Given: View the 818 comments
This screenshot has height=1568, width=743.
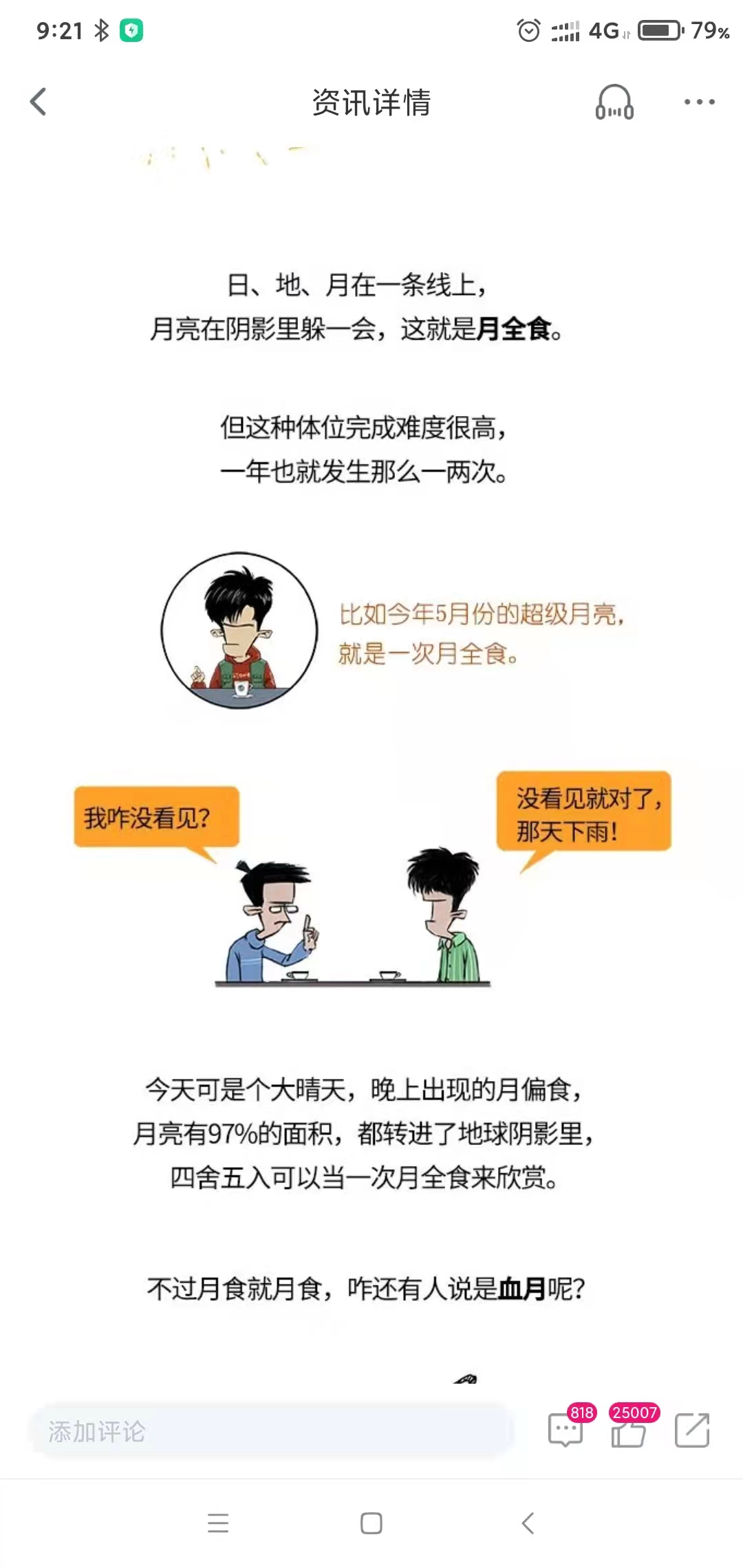Looking at the screenshot, I should click(566, 1431).
